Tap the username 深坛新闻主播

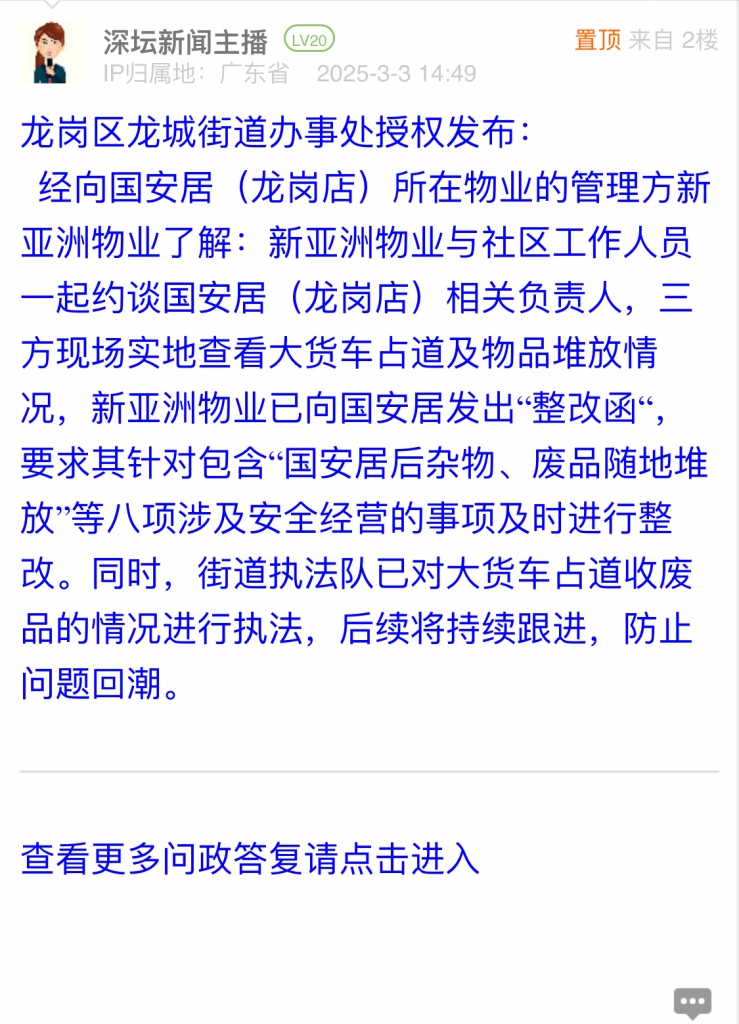point(185,41)
